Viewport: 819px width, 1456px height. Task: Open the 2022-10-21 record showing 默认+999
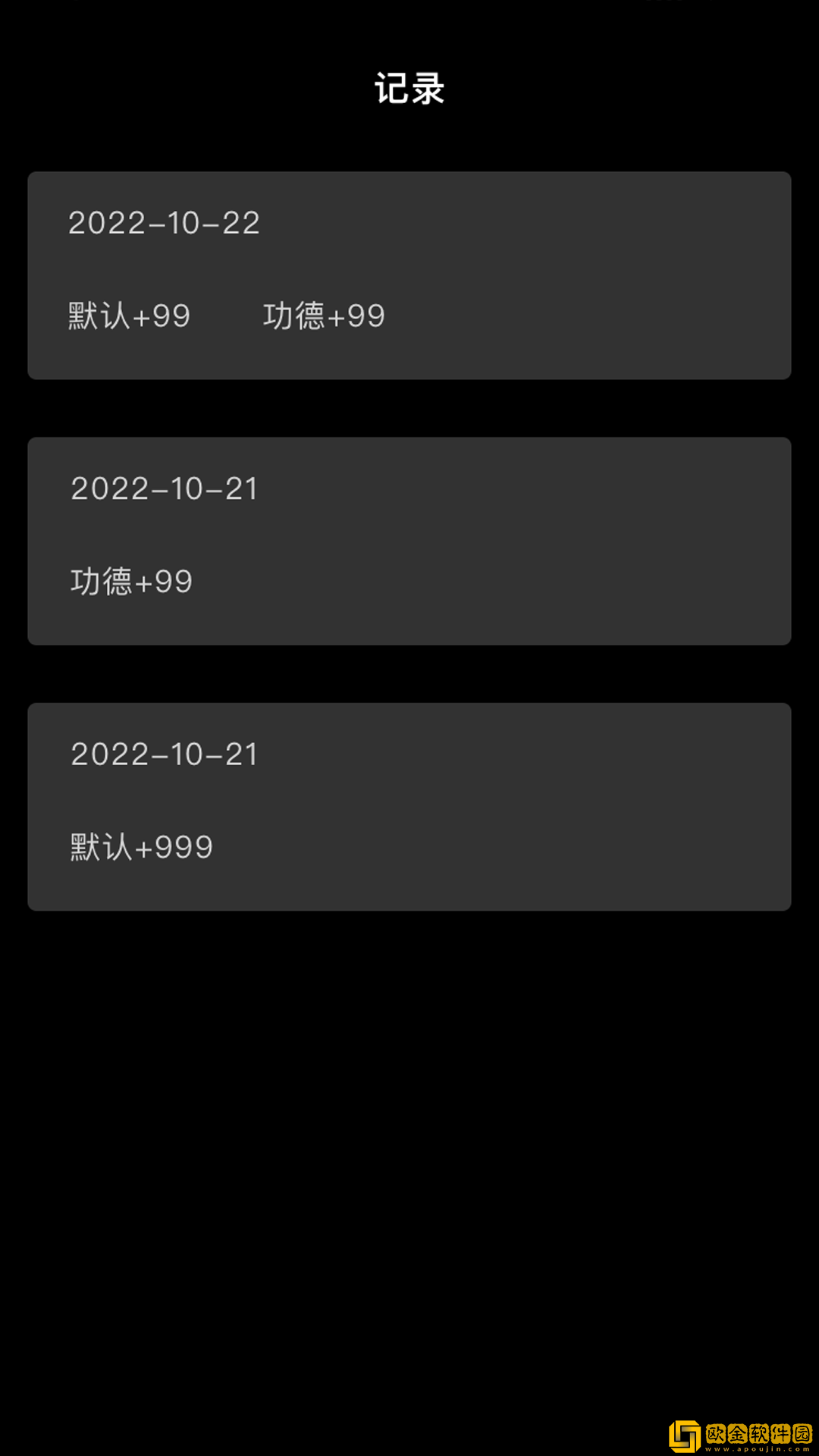click(409, 806)
